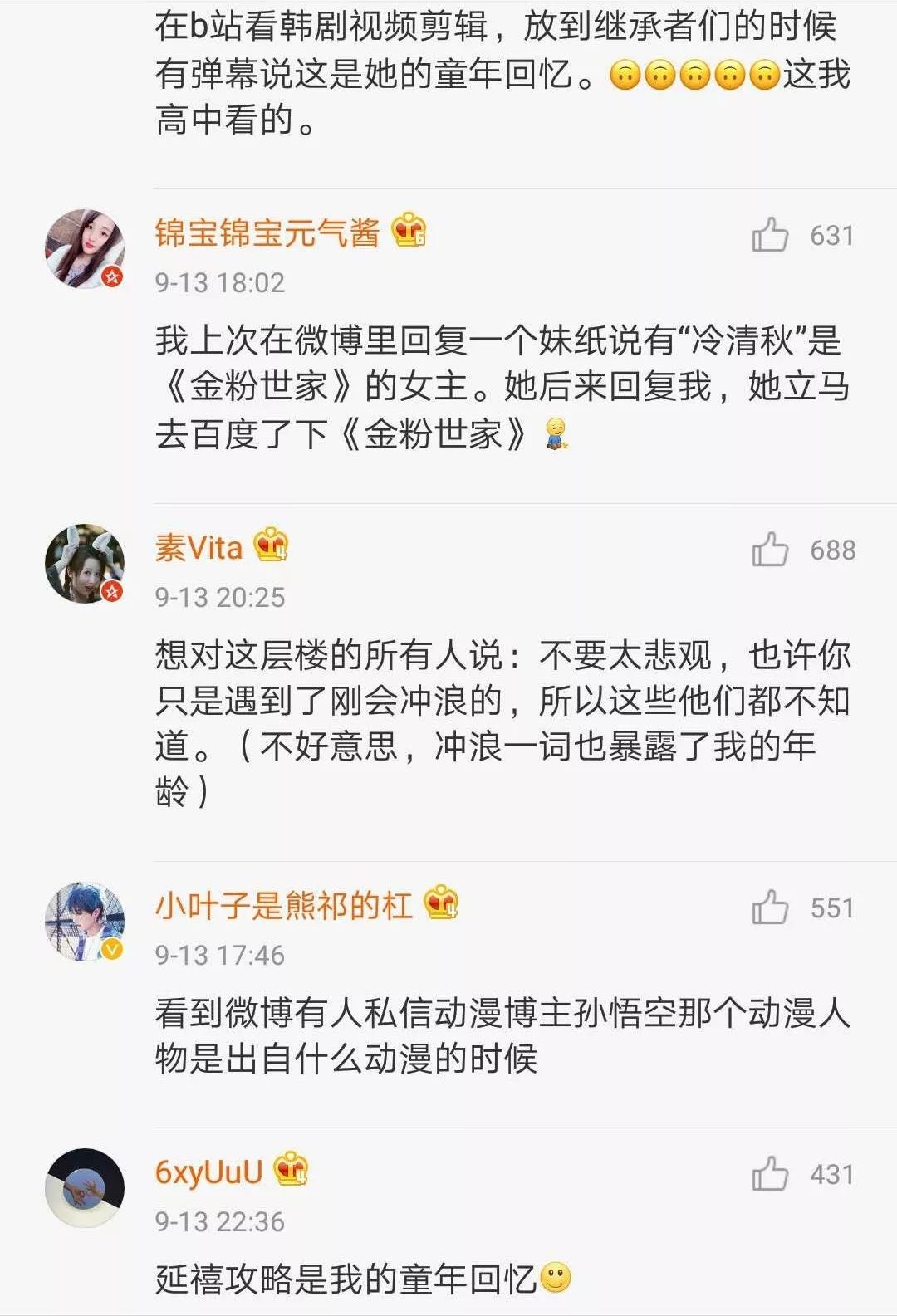Like 锦宝锦宝元气酱's comment
Viewport: 897px width, 1316px height.
tap(770, 235)
